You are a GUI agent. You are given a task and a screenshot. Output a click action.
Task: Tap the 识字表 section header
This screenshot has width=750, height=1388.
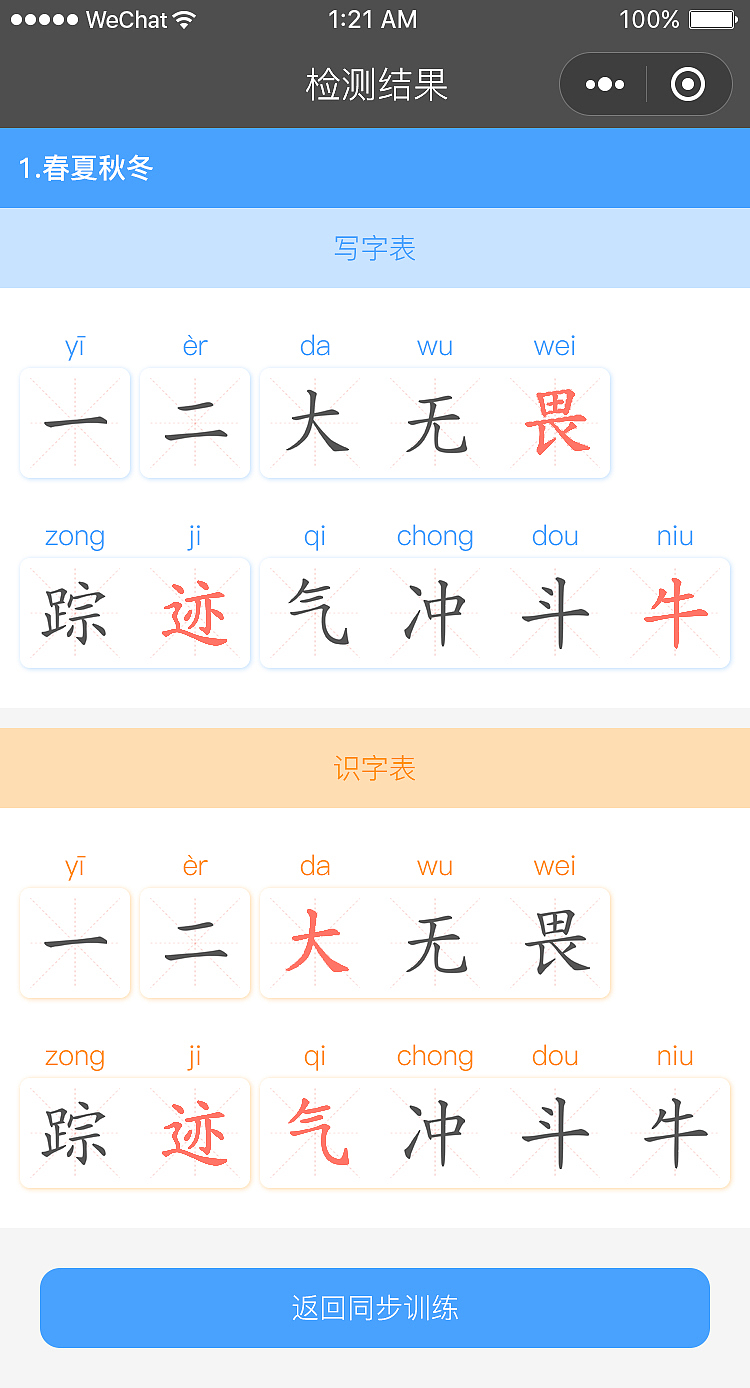(x=375, y=768)
